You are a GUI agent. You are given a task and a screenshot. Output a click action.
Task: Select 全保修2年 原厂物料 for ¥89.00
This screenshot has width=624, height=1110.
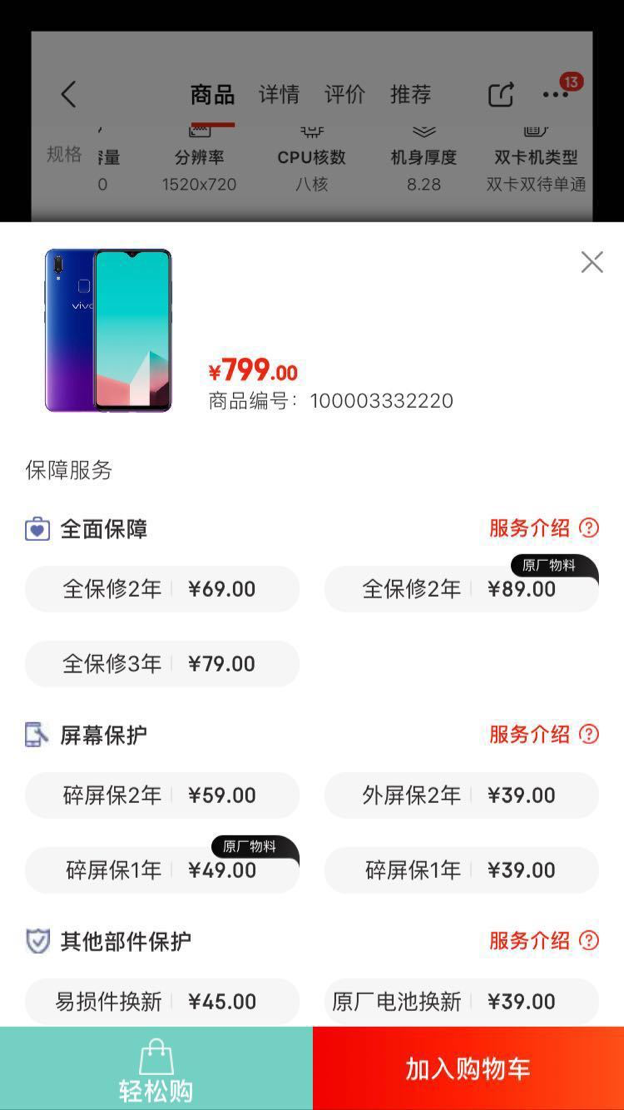click(461, 589)
